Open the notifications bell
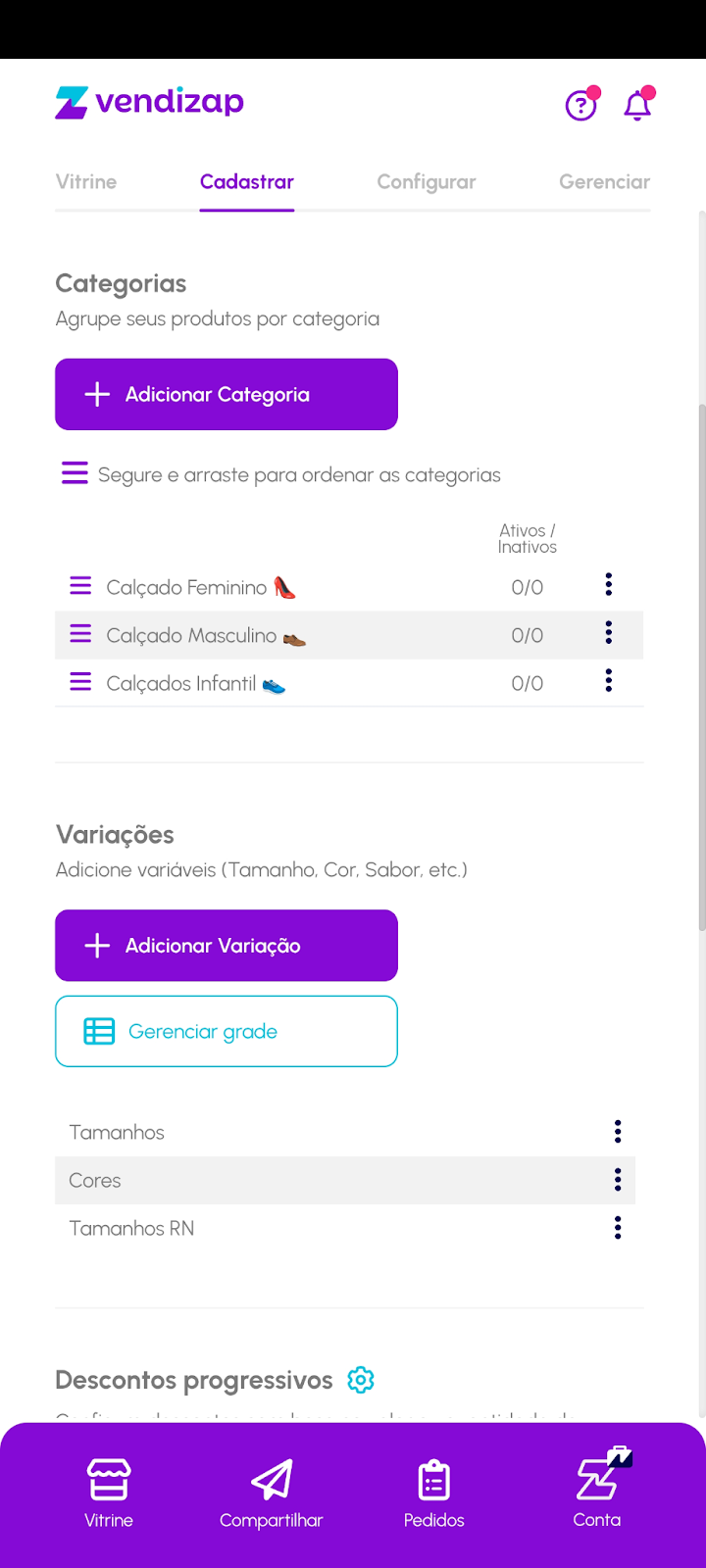The image size is (706, 1568). 637,104
